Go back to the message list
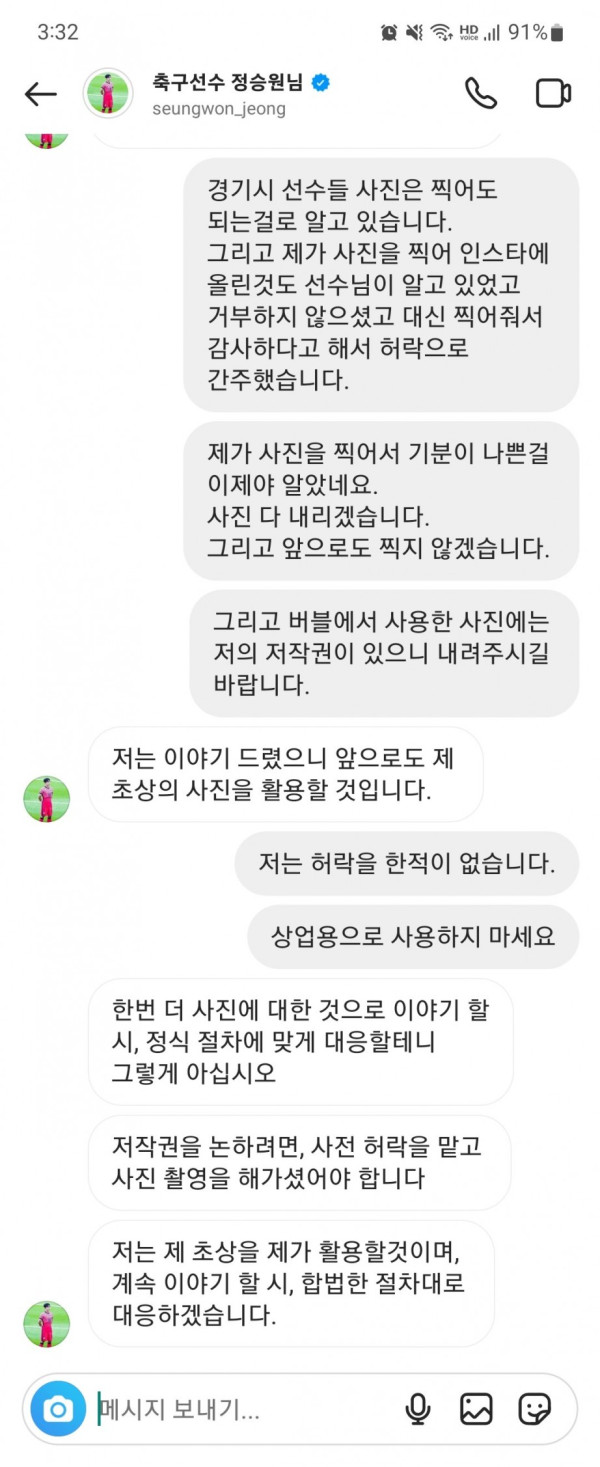This screenshot has width=600, height=1467. tap(41, 94)
